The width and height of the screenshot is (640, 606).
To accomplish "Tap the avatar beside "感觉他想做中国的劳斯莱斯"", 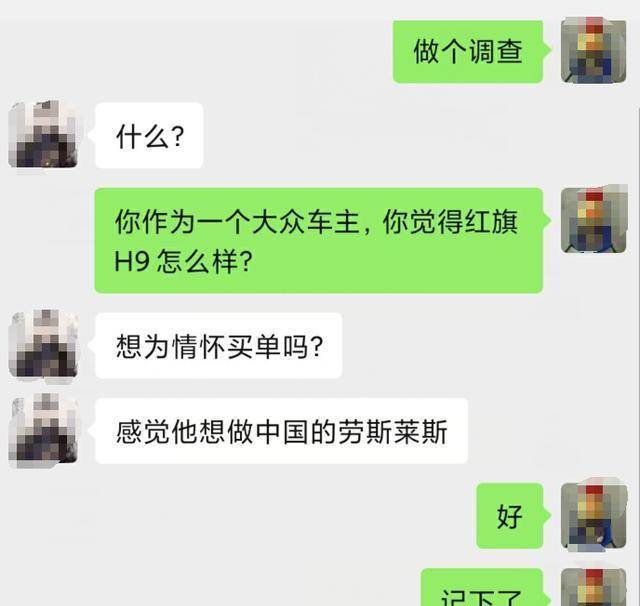I will pyautogui.click(x=43, y=430).
